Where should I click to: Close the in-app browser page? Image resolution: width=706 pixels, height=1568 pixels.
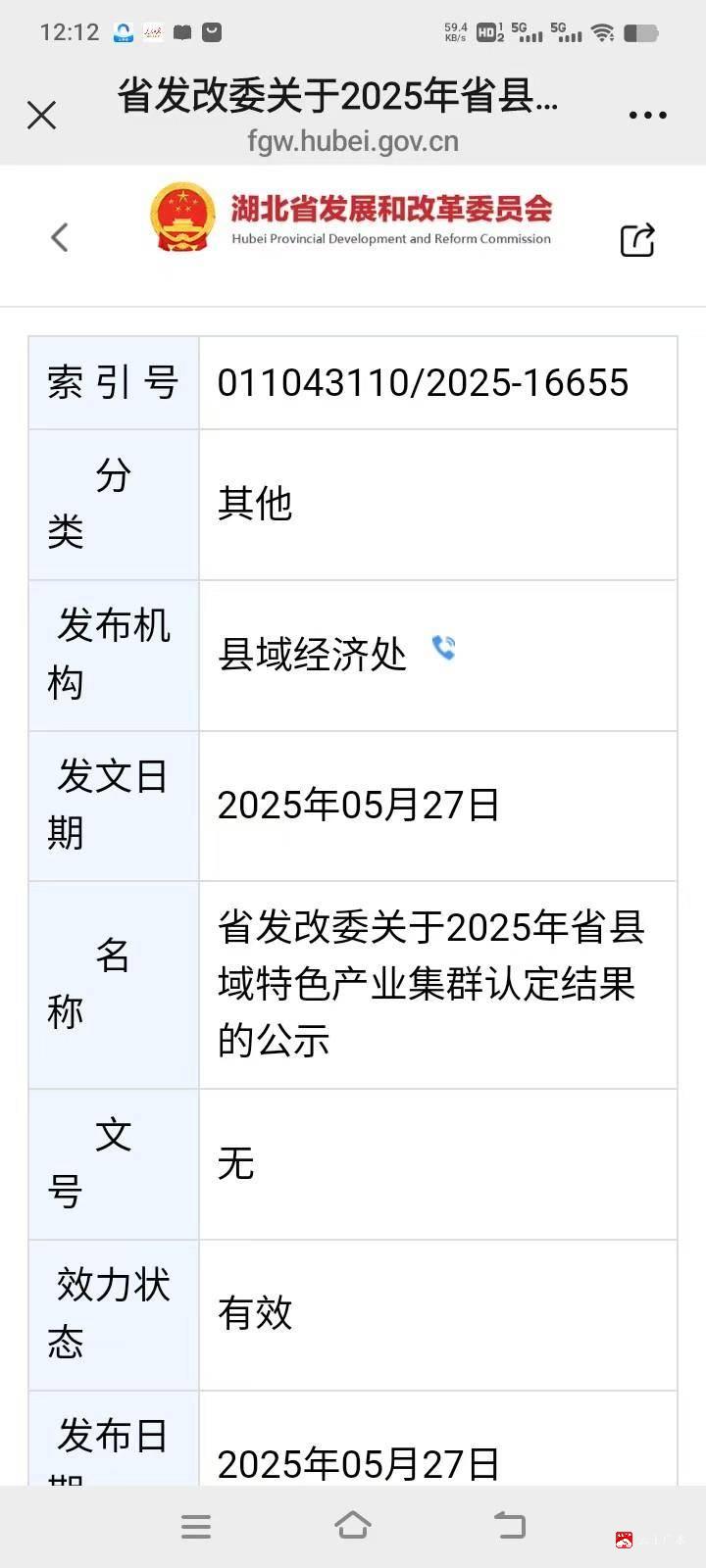pos(41,116)
